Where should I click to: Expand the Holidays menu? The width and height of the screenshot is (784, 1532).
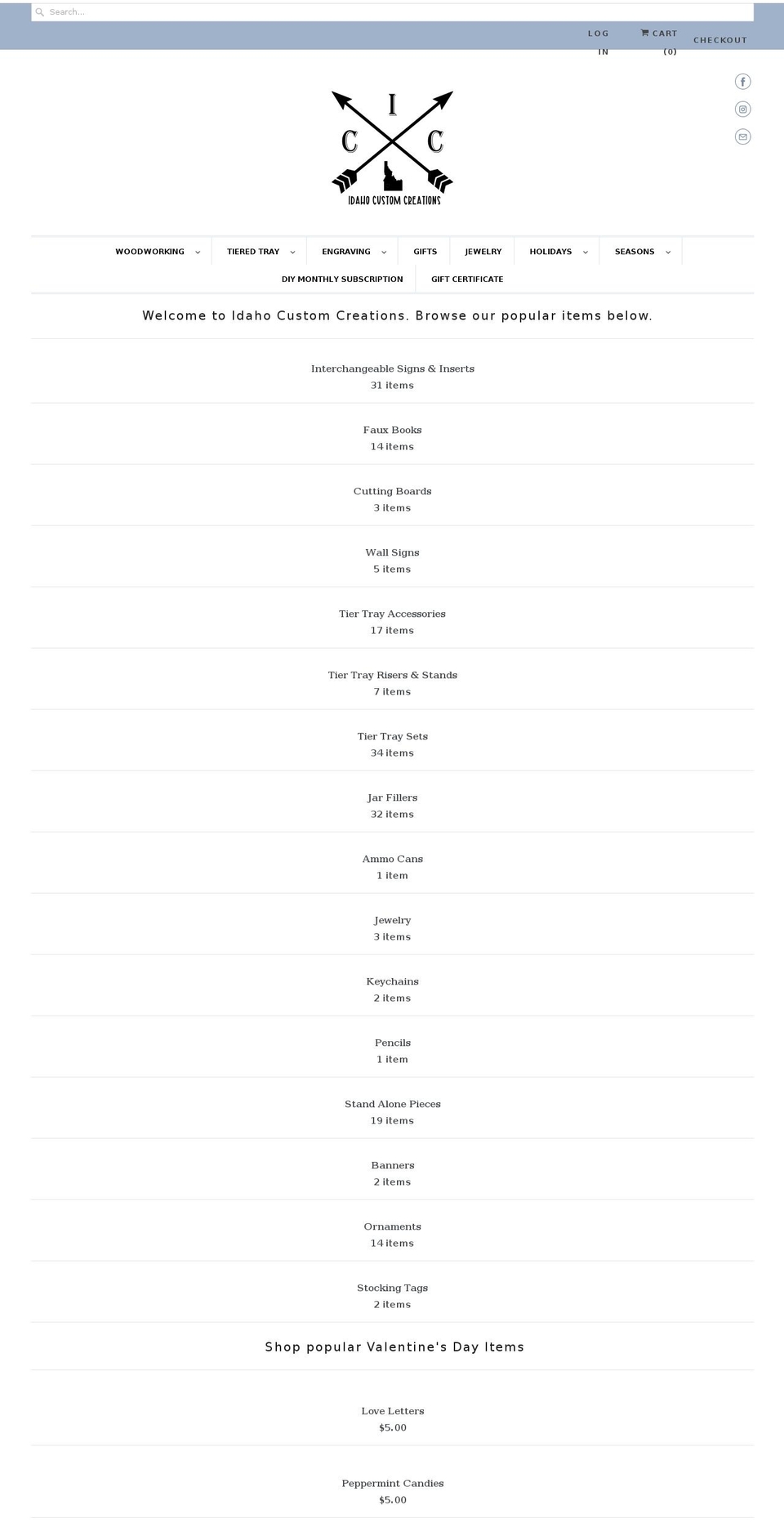click(558, 252)
